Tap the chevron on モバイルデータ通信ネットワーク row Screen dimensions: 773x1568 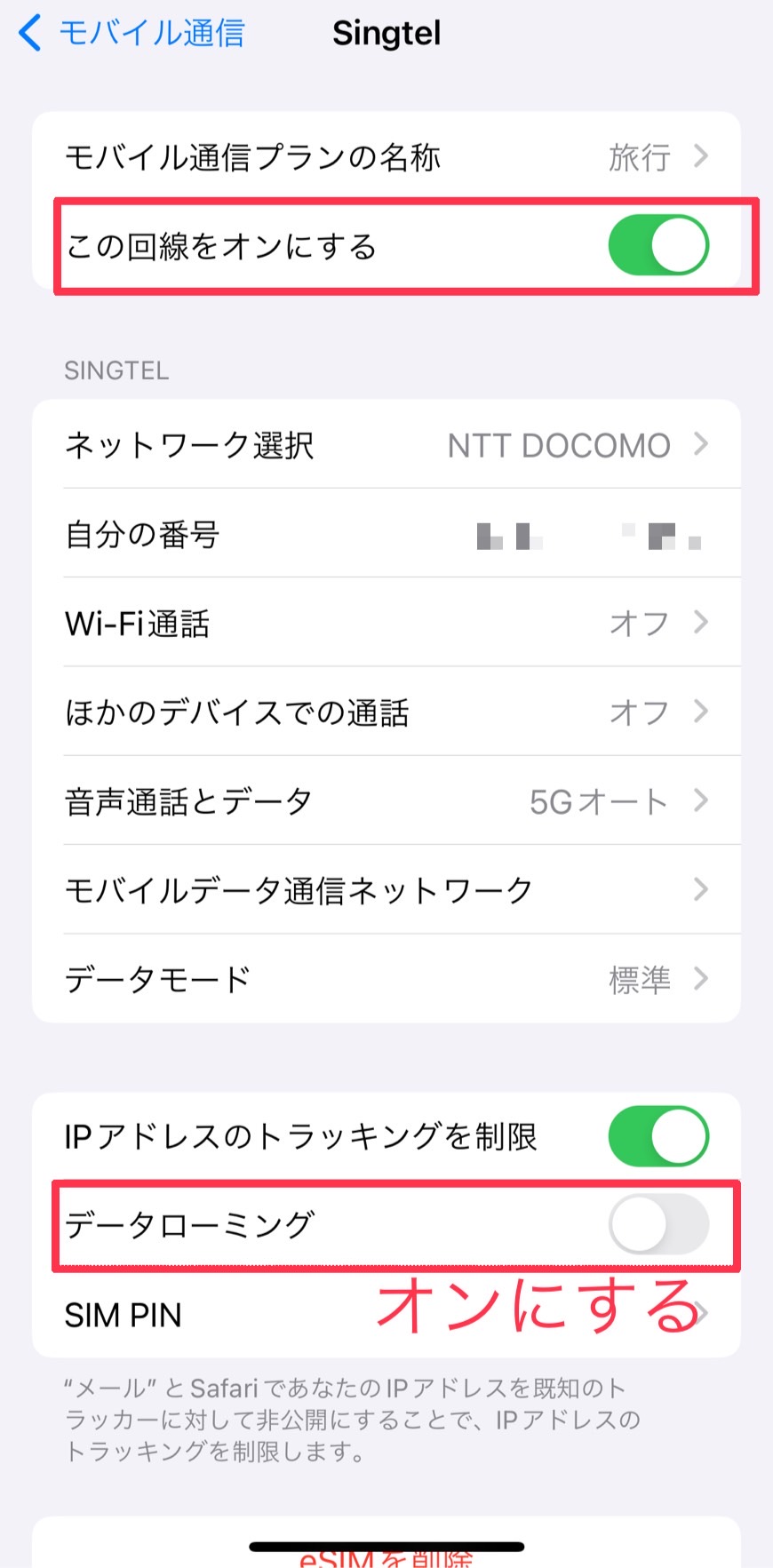[701, 889]
